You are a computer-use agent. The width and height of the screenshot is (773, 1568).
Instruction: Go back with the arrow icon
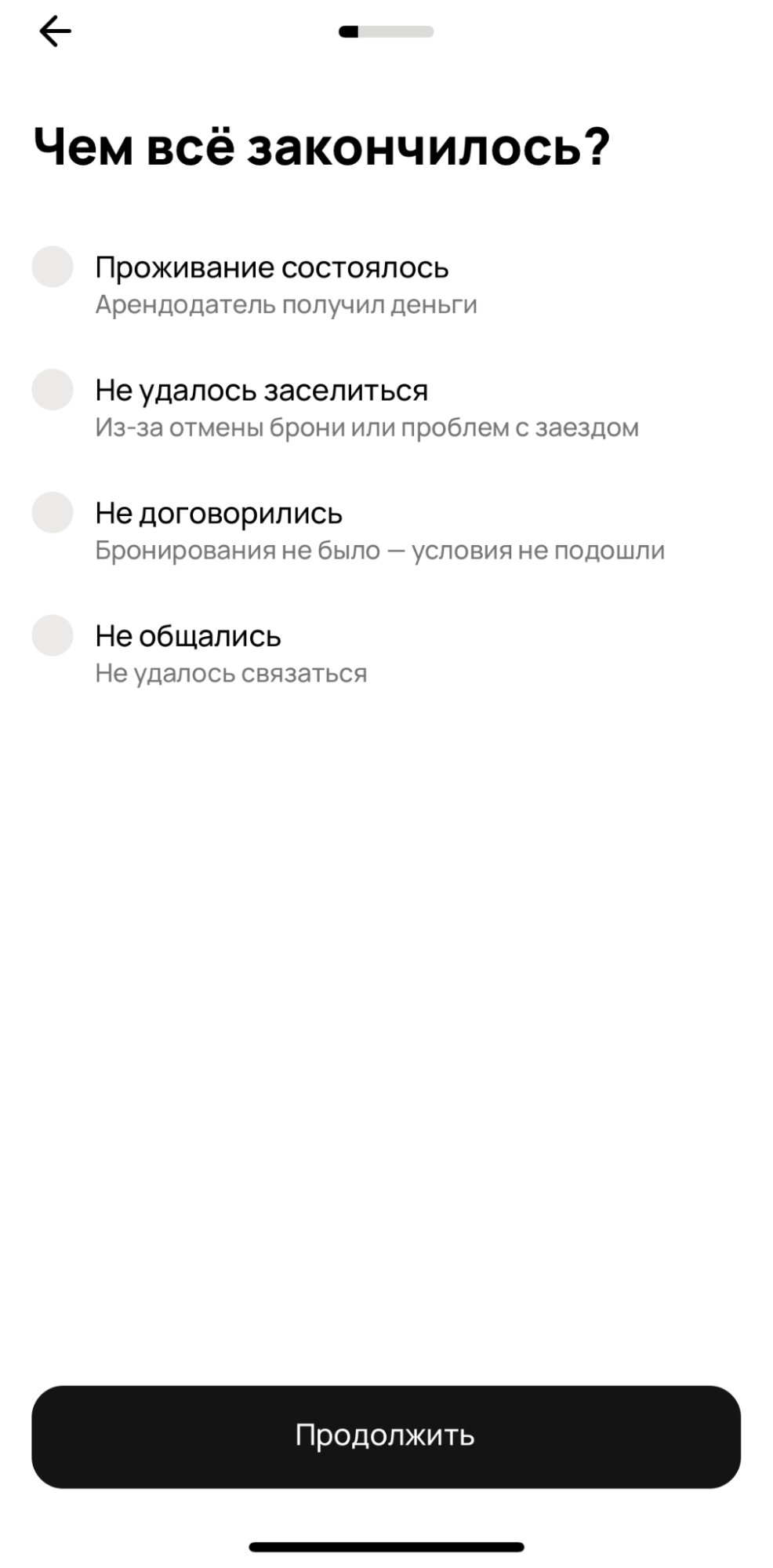pos(55,32)
